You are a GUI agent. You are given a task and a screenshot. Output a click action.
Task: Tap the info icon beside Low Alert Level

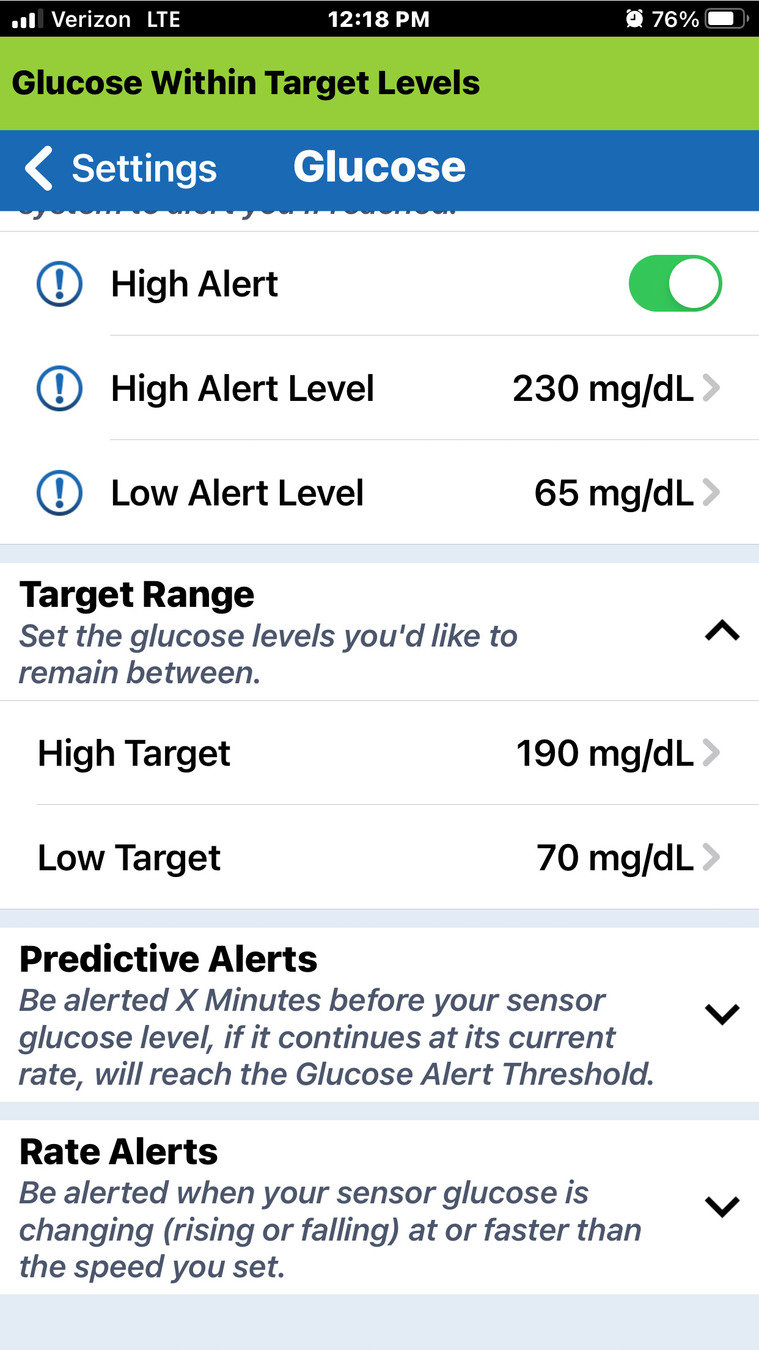click(59, 493)
